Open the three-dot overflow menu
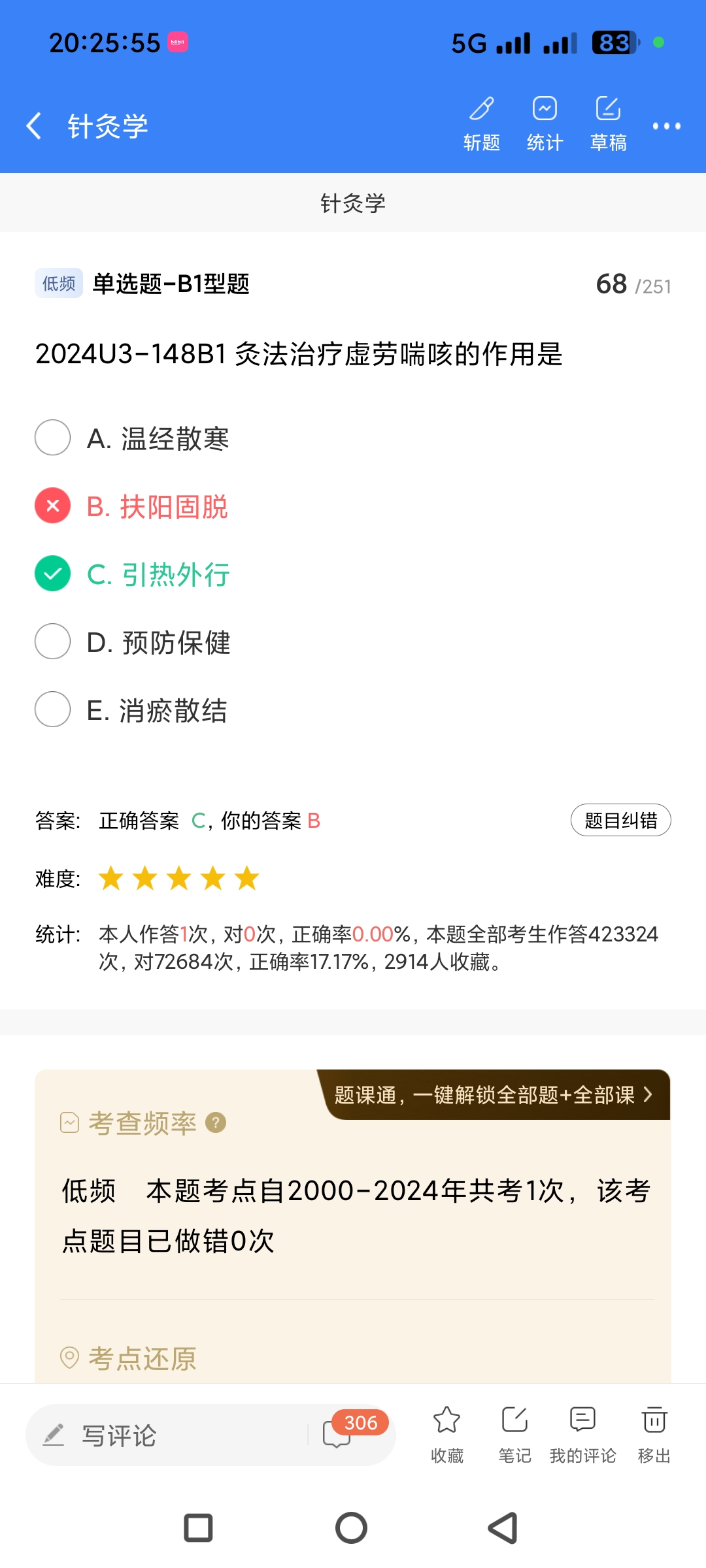Viewport: 706px width, 1568px height. (x=666, y=126)
